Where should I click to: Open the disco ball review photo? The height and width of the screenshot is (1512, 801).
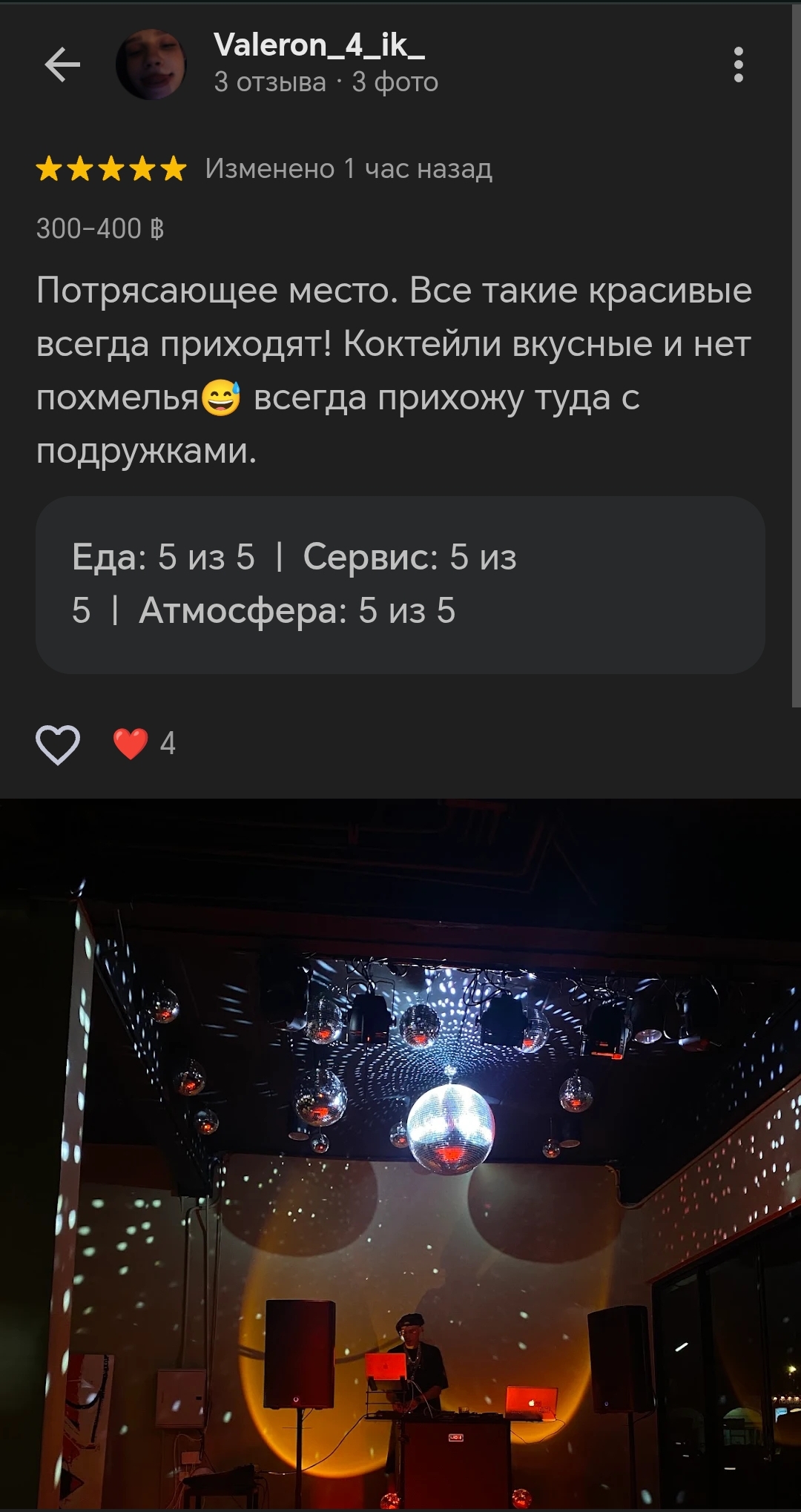pos(400,1155)
